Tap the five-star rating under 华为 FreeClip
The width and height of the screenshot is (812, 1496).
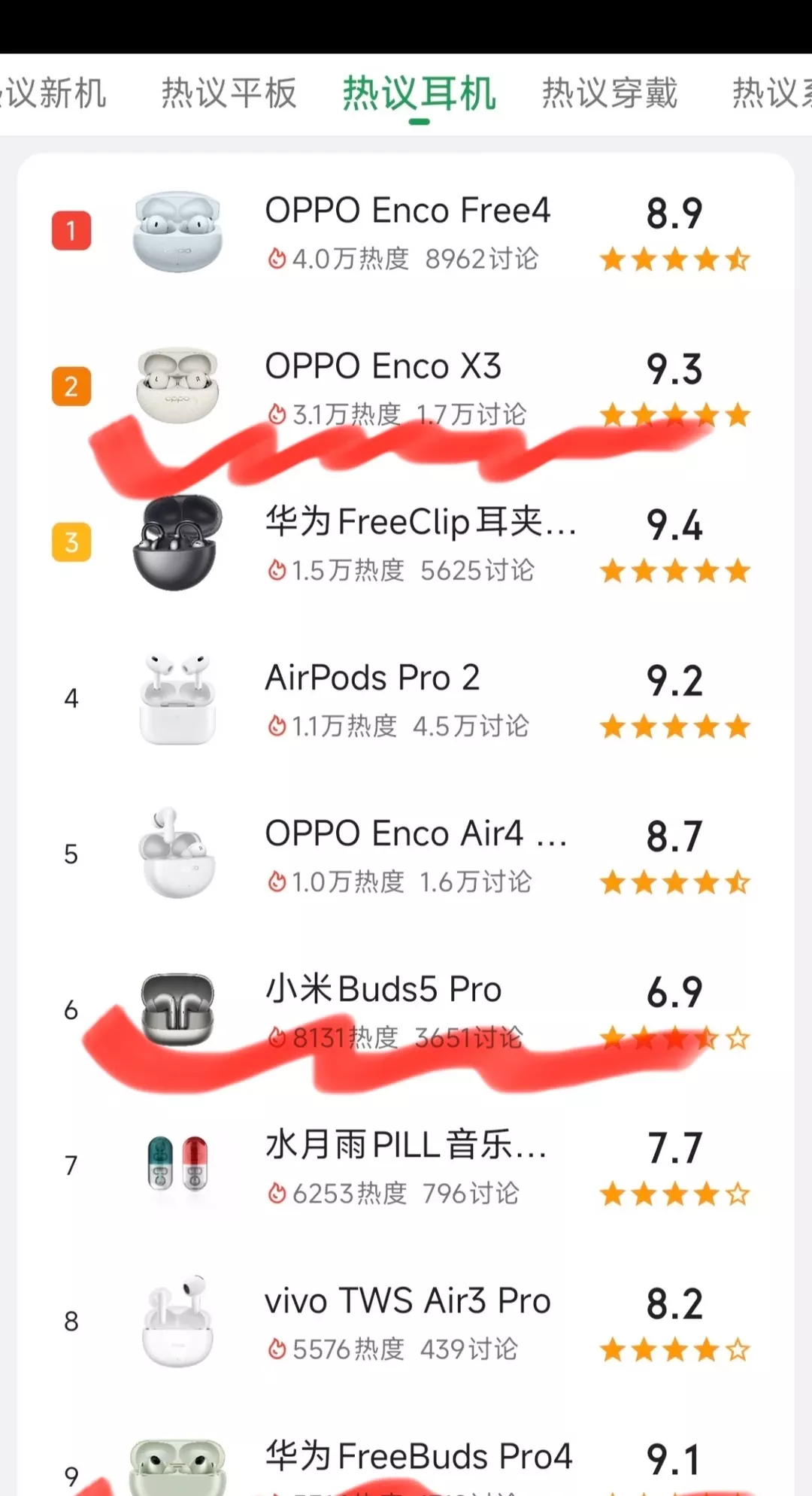pyautogui.click(x=674, y=570)
